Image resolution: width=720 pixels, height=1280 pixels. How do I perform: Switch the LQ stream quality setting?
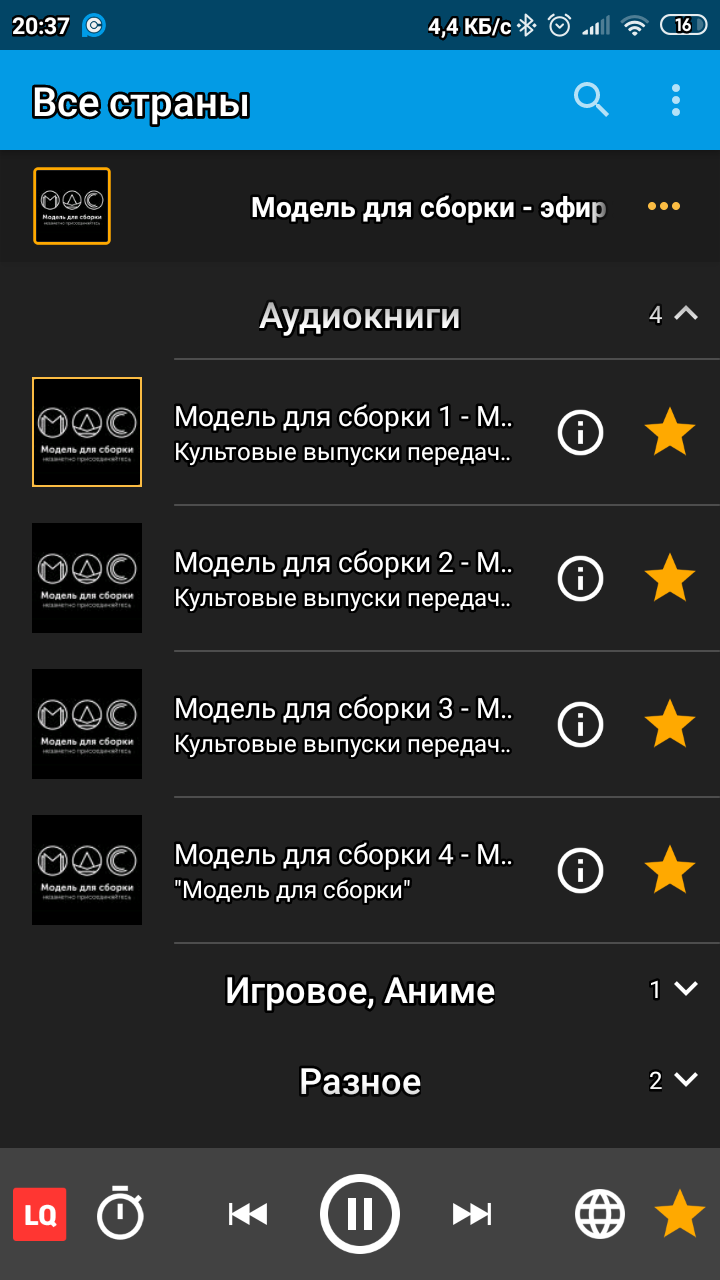40,1214
